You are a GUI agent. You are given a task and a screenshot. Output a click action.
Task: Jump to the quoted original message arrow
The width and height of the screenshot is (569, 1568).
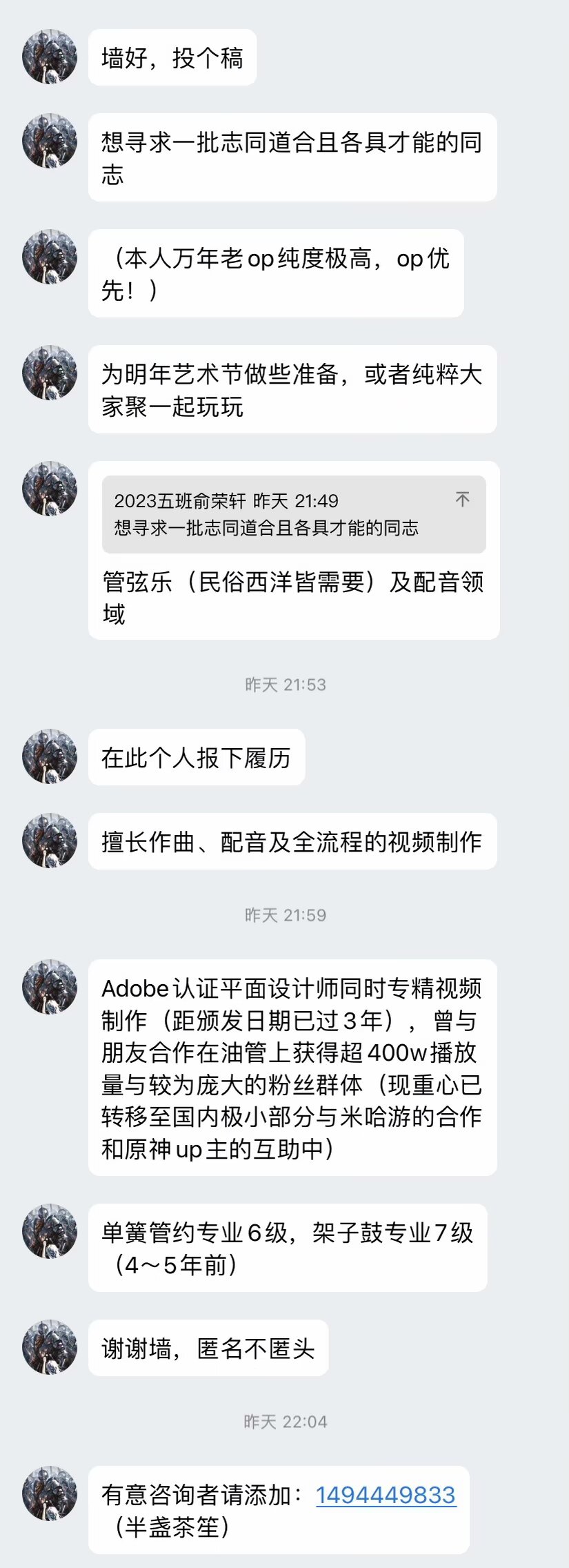[462, 499]
